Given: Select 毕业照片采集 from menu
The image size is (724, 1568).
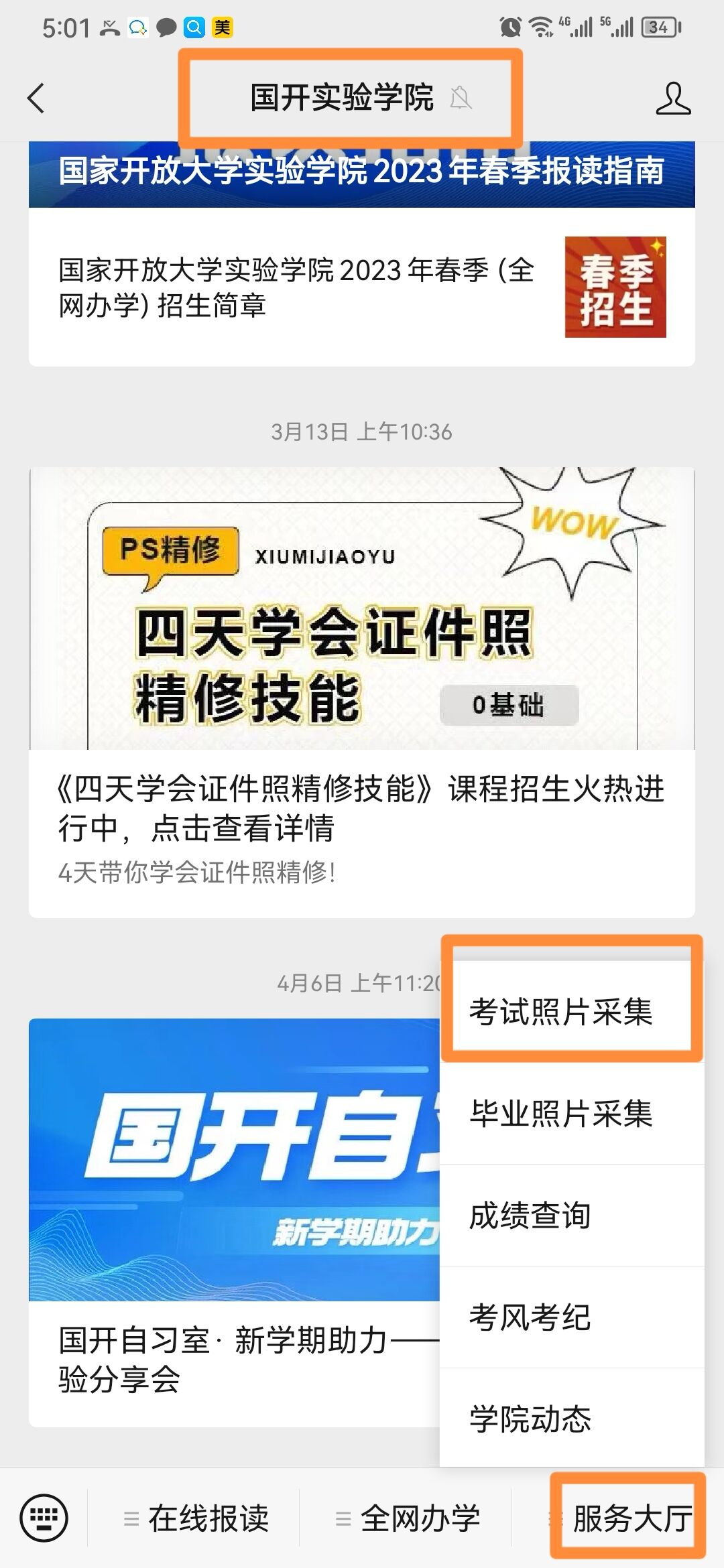Looking at the screenshot, I should click(x=560, y=1114).
